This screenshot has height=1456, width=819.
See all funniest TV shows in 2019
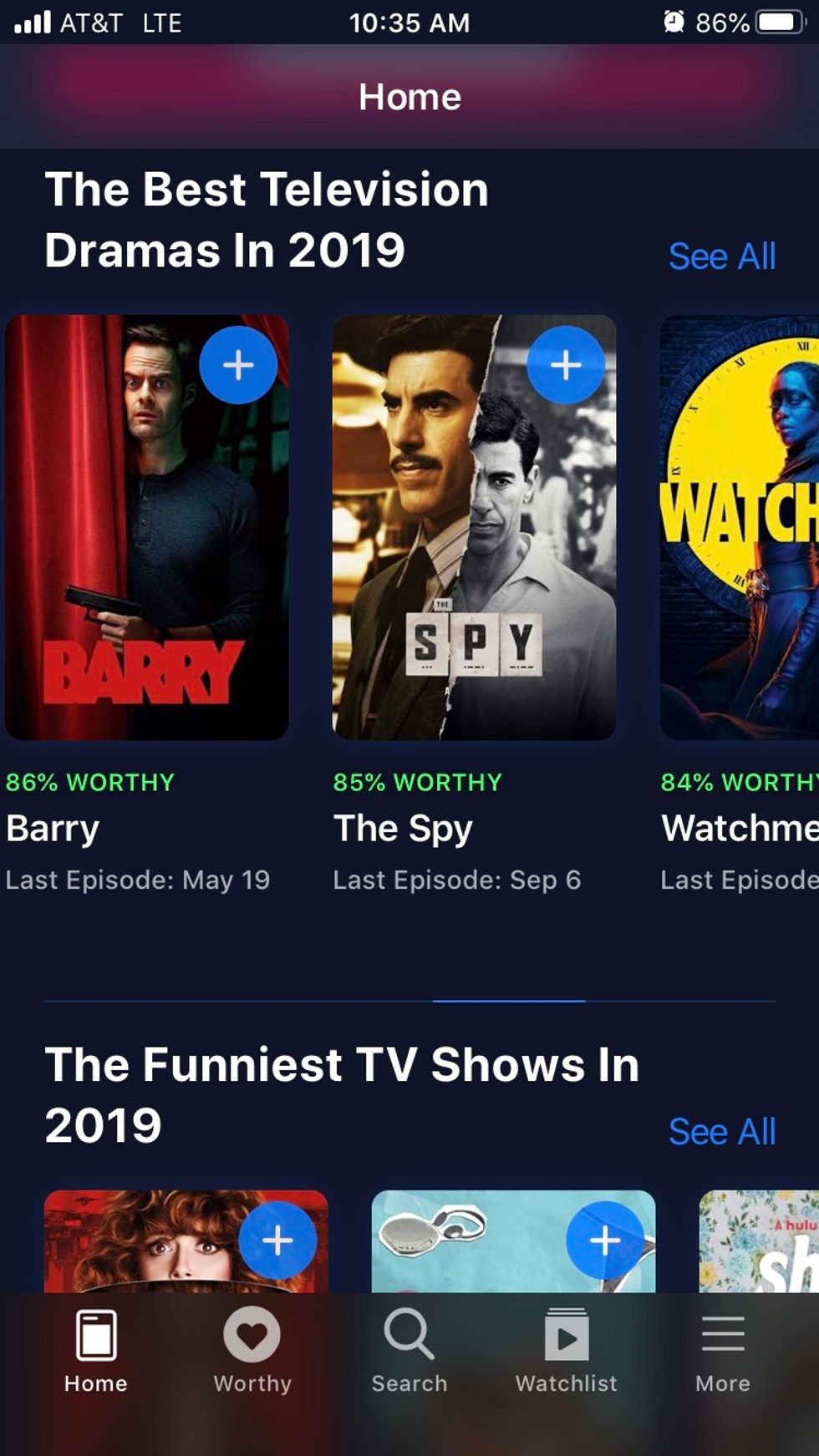point(722,1132)
